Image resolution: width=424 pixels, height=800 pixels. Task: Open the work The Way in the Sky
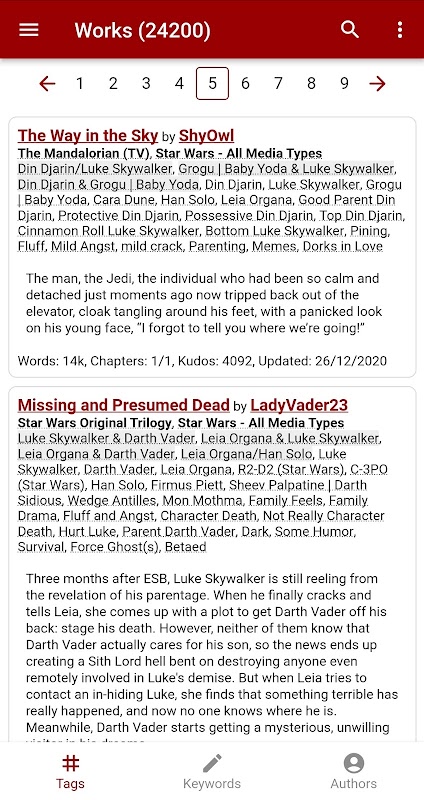click(x=88, y=136)
